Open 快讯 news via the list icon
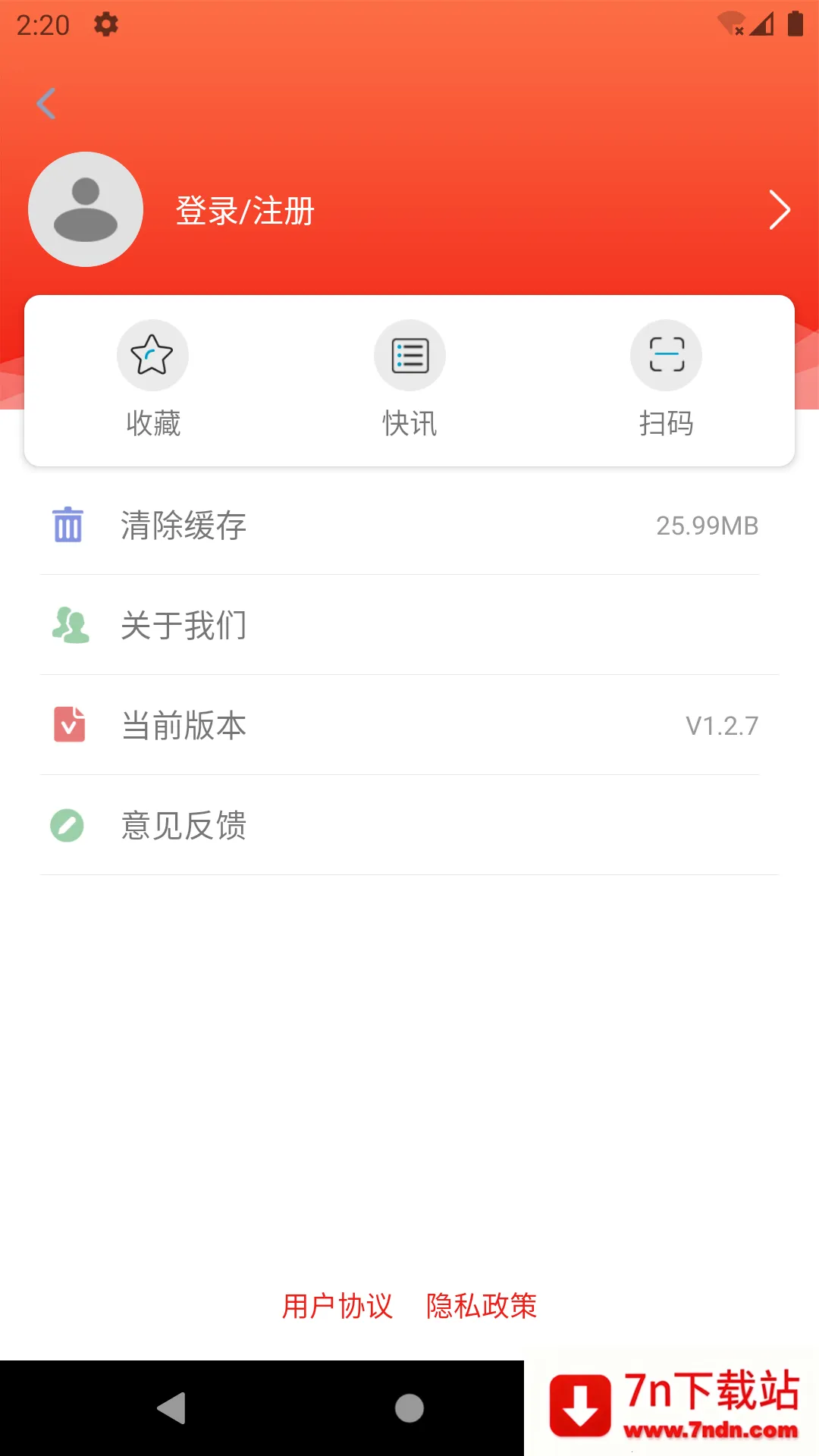The height and width of the screenshot is (1456, 819). (x=409, y=354)
